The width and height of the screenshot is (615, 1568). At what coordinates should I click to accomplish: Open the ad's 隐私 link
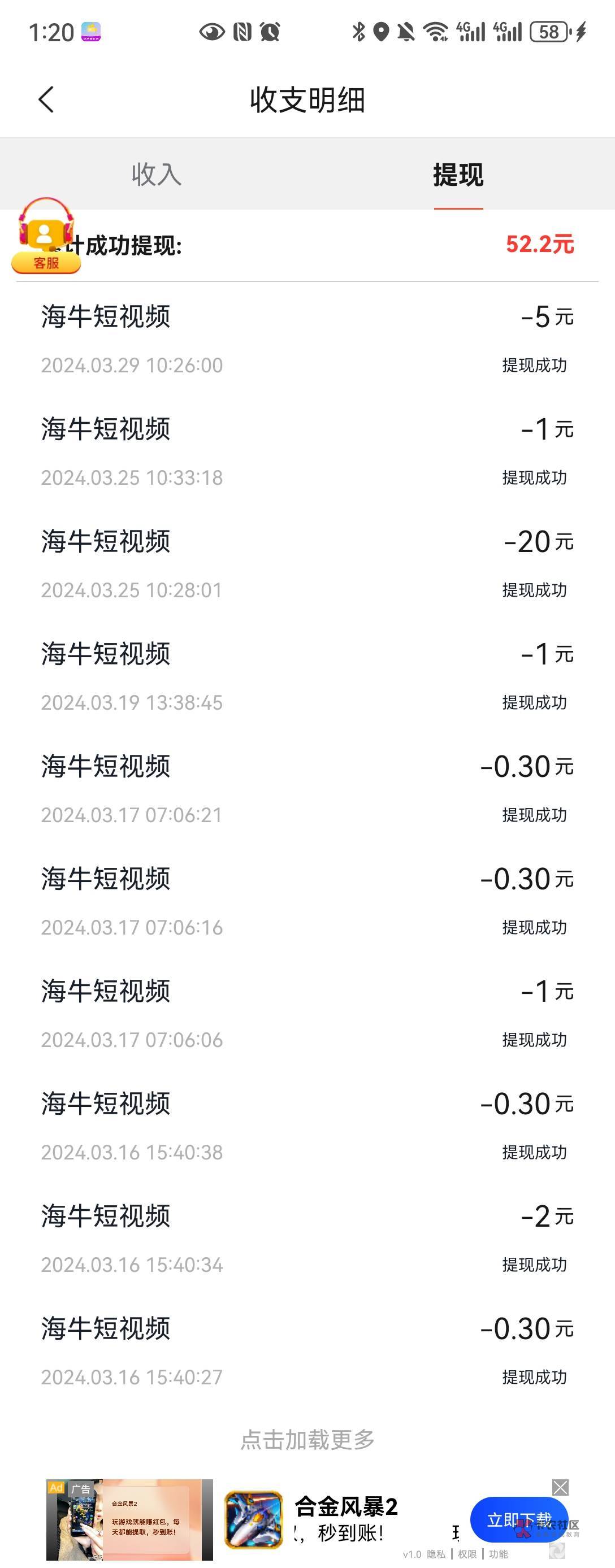[x=436, y=1554]
